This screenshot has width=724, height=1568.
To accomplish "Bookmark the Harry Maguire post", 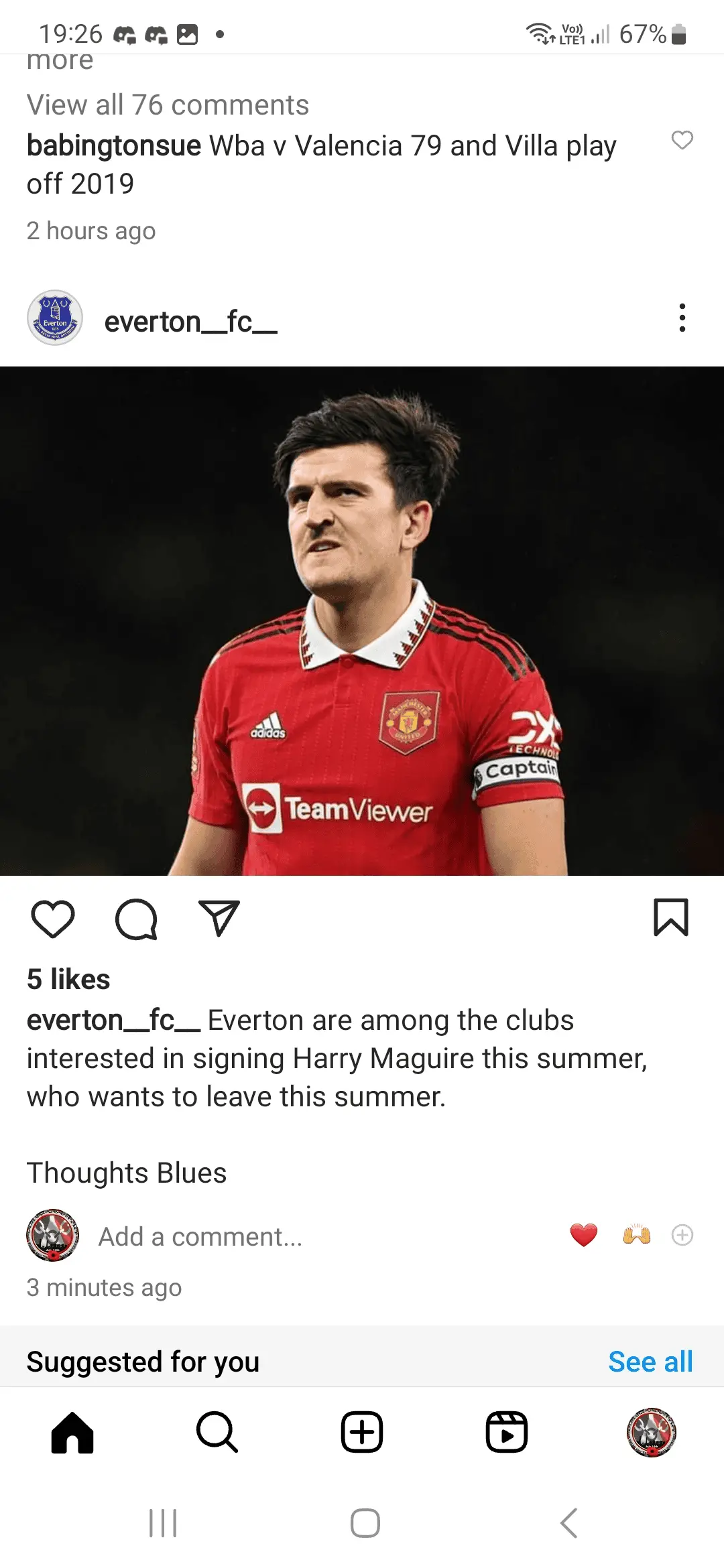I will 670,917.
